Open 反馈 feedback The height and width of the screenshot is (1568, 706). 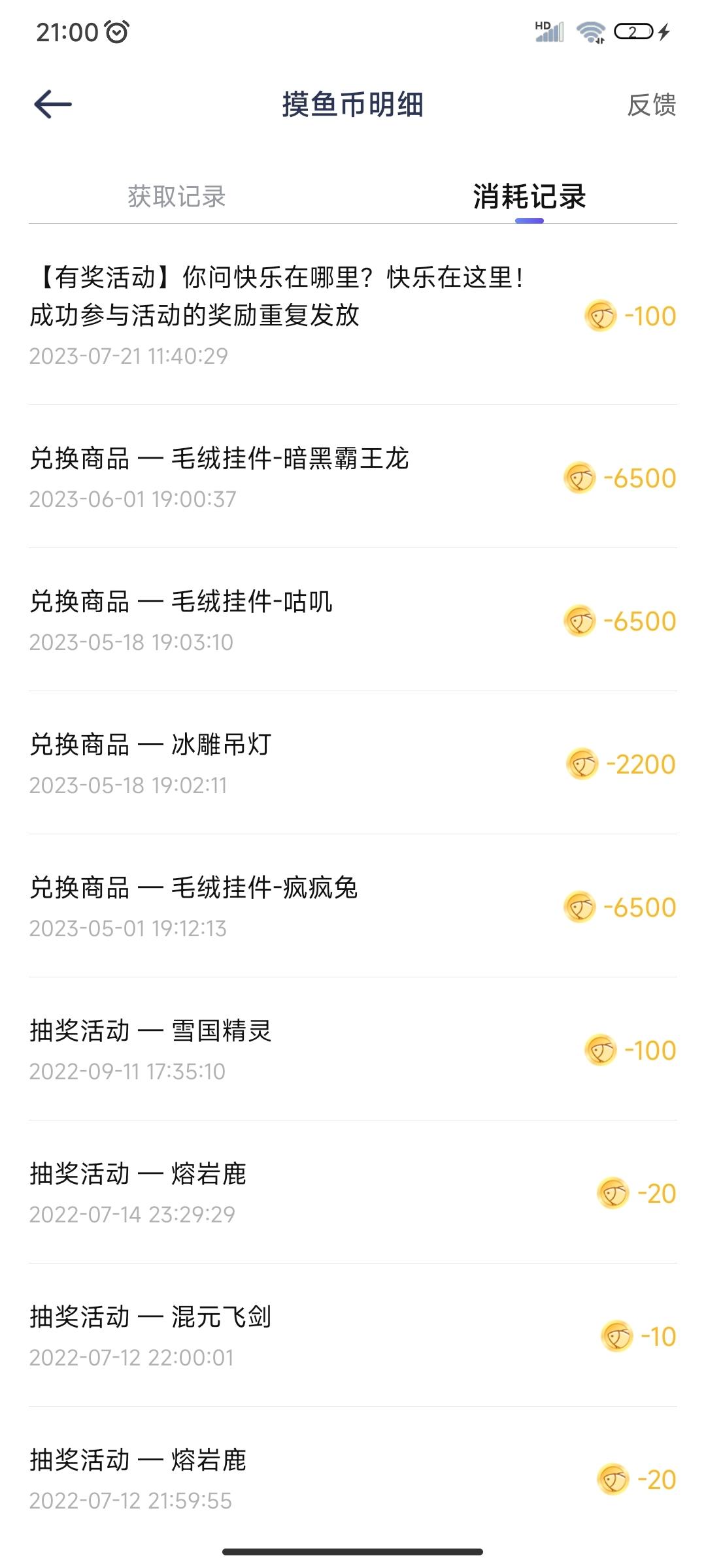click(x=652, y=105)
